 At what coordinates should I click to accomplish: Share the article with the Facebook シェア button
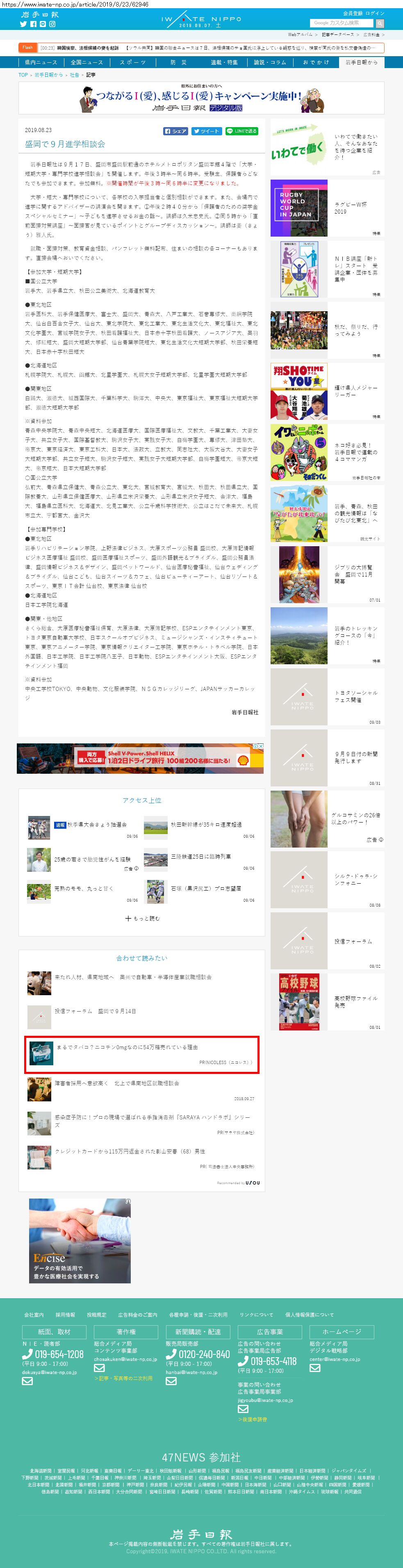point(175,131)
